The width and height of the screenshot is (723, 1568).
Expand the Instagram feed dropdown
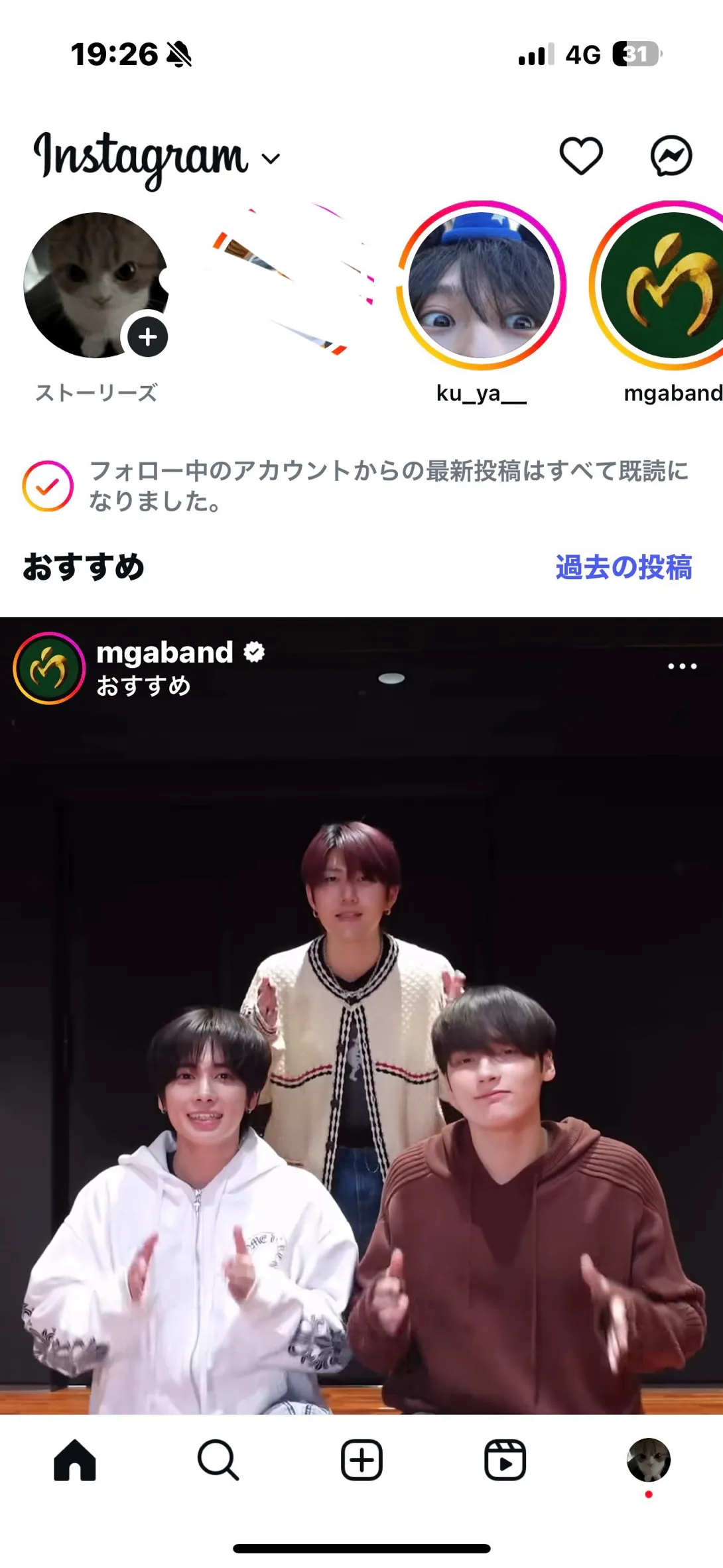(x=271, y=159)
